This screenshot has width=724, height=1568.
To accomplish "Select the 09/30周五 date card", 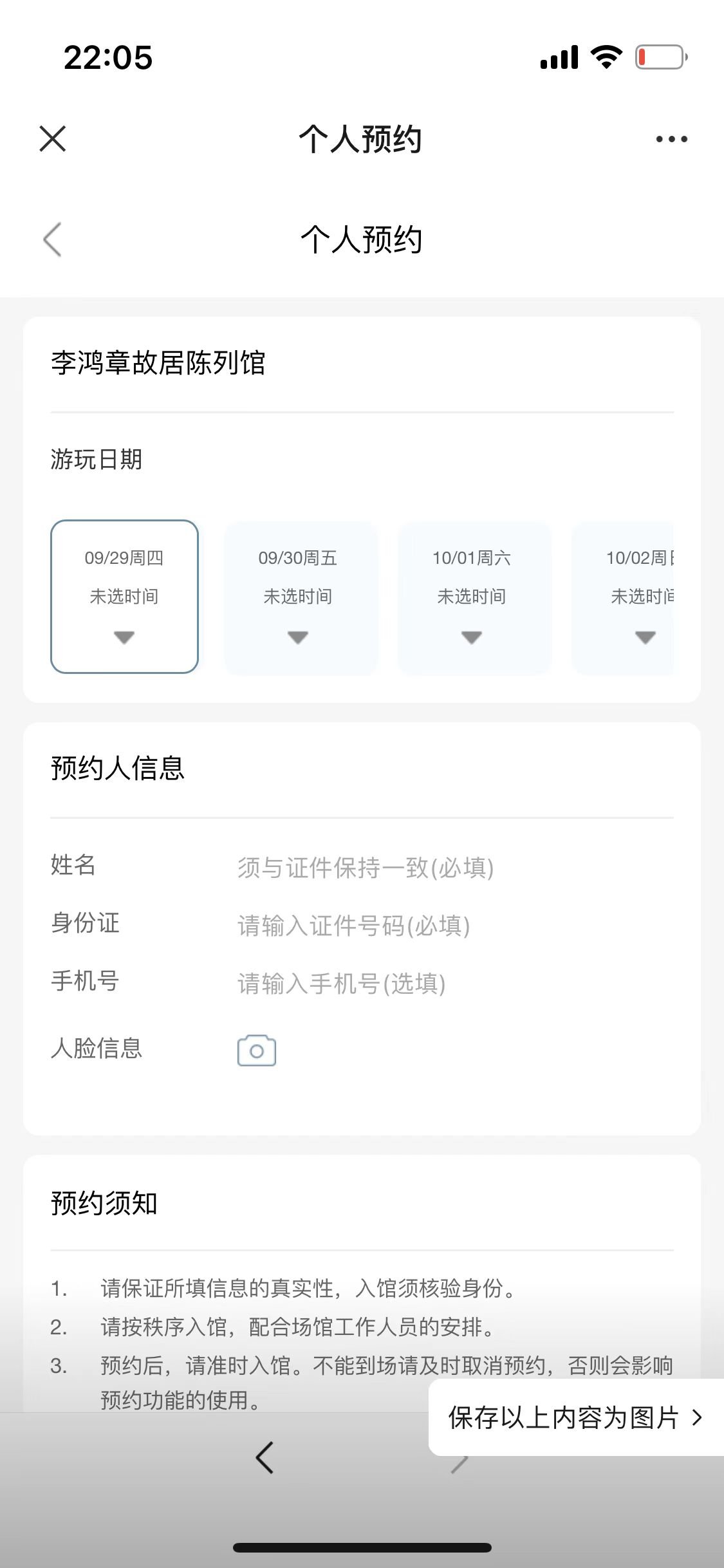I will [x=298, y=596].
